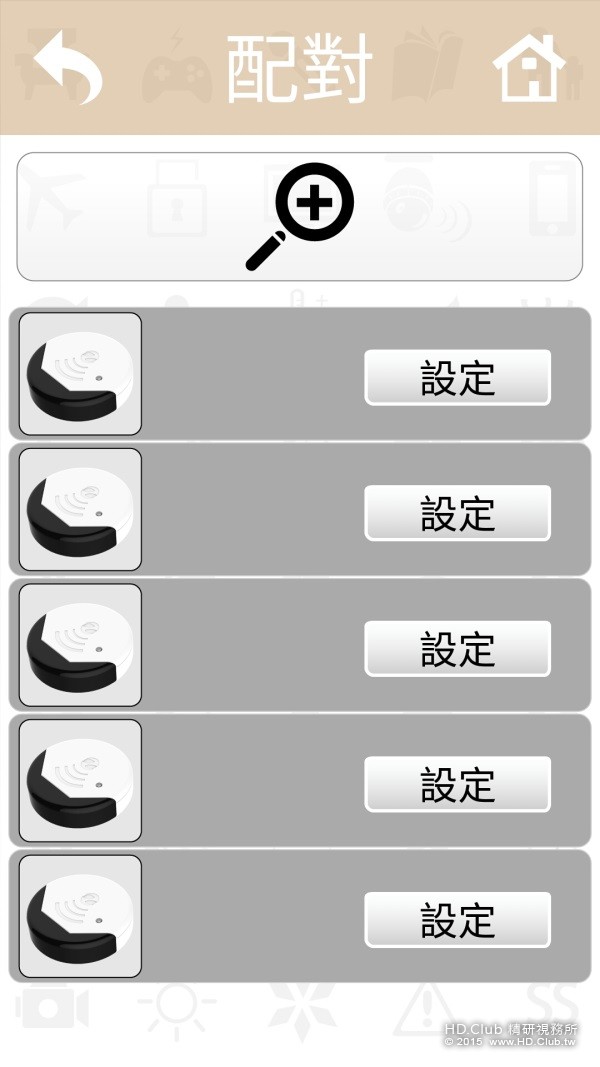Viewport: 600px width, 1067px height.
Task: Open the home screen via house icon
Action: [x=529, y=67]
